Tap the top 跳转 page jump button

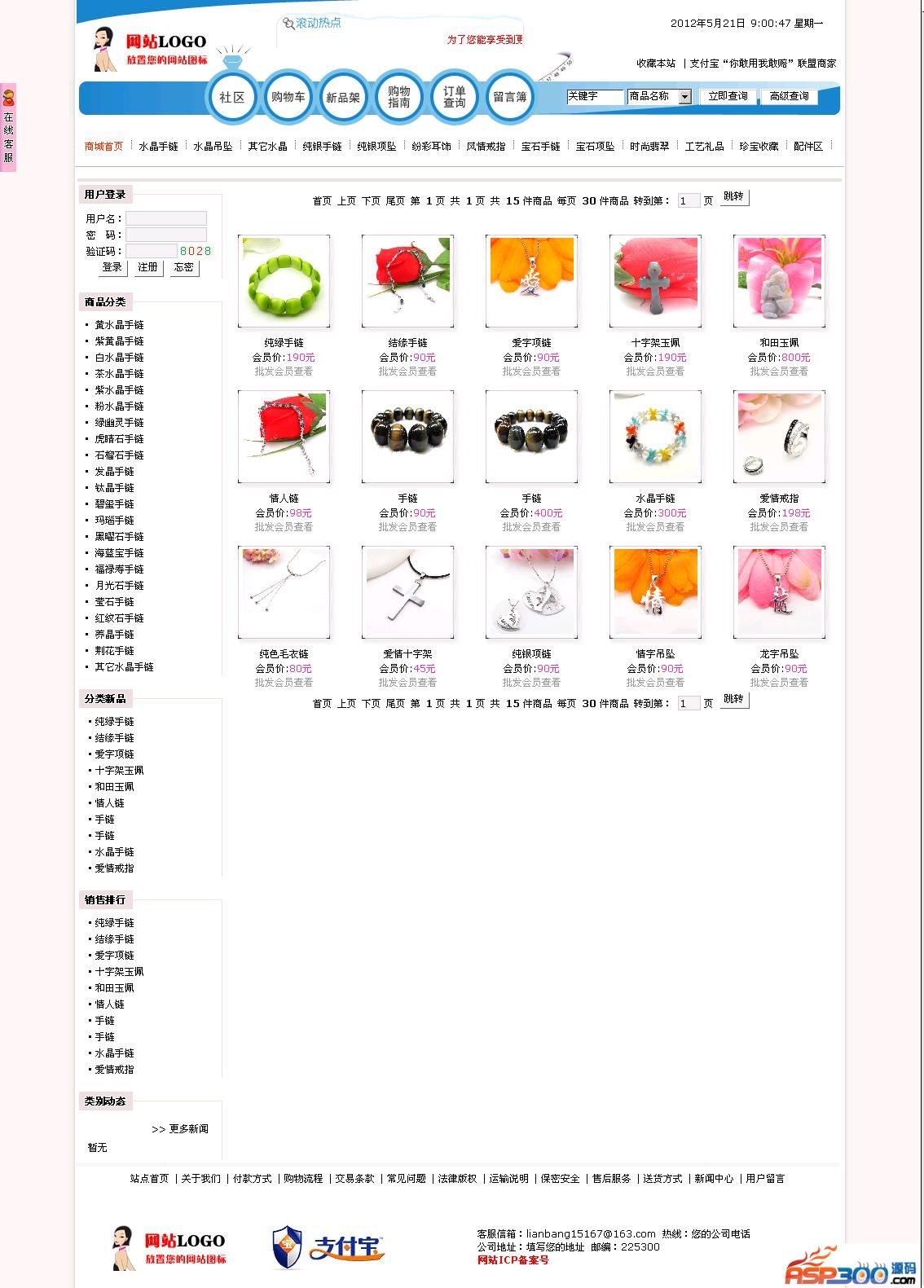point(733,197)
